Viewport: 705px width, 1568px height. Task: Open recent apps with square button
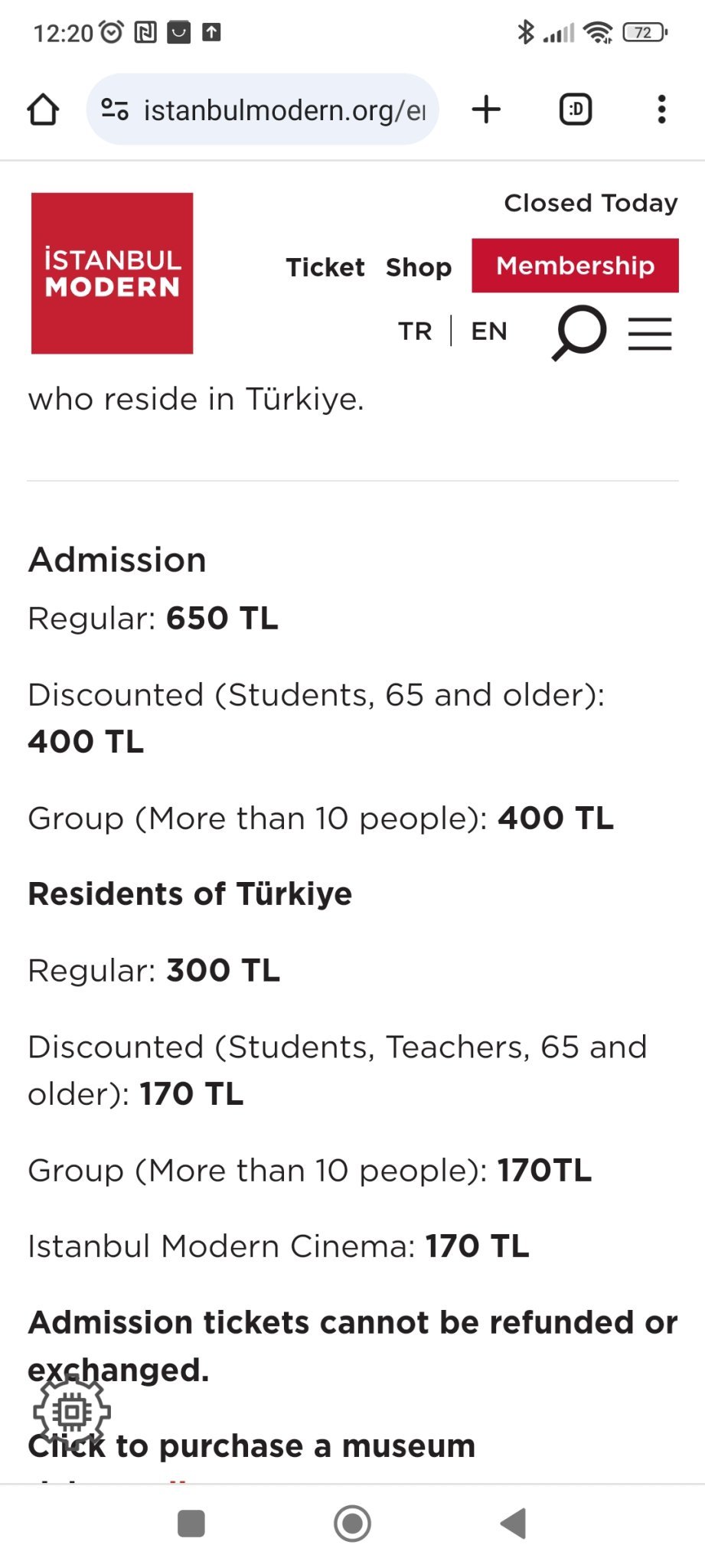(191, 1523)
